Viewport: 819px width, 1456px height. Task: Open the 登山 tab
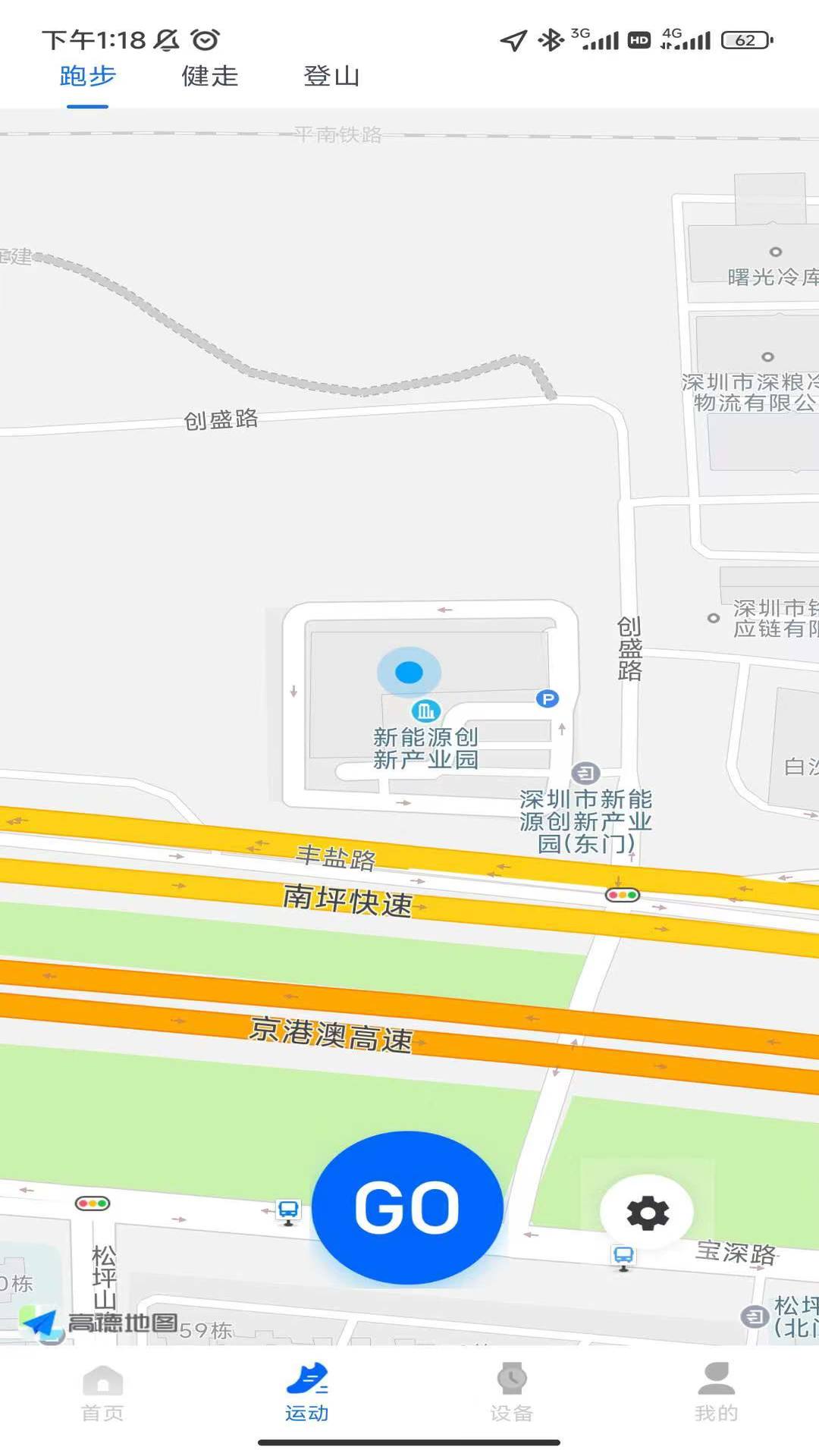point(331,76)
